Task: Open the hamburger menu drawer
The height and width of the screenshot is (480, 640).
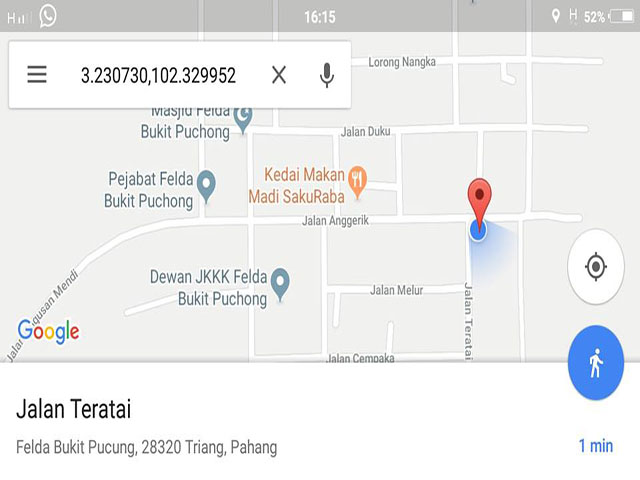Action: (37, 75)
